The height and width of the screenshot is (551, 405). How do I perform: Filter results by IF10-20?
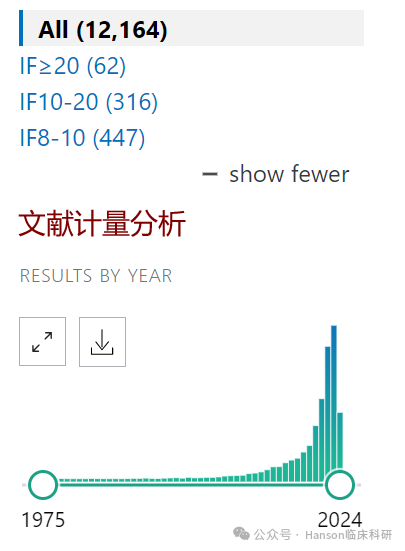(89, 102)
